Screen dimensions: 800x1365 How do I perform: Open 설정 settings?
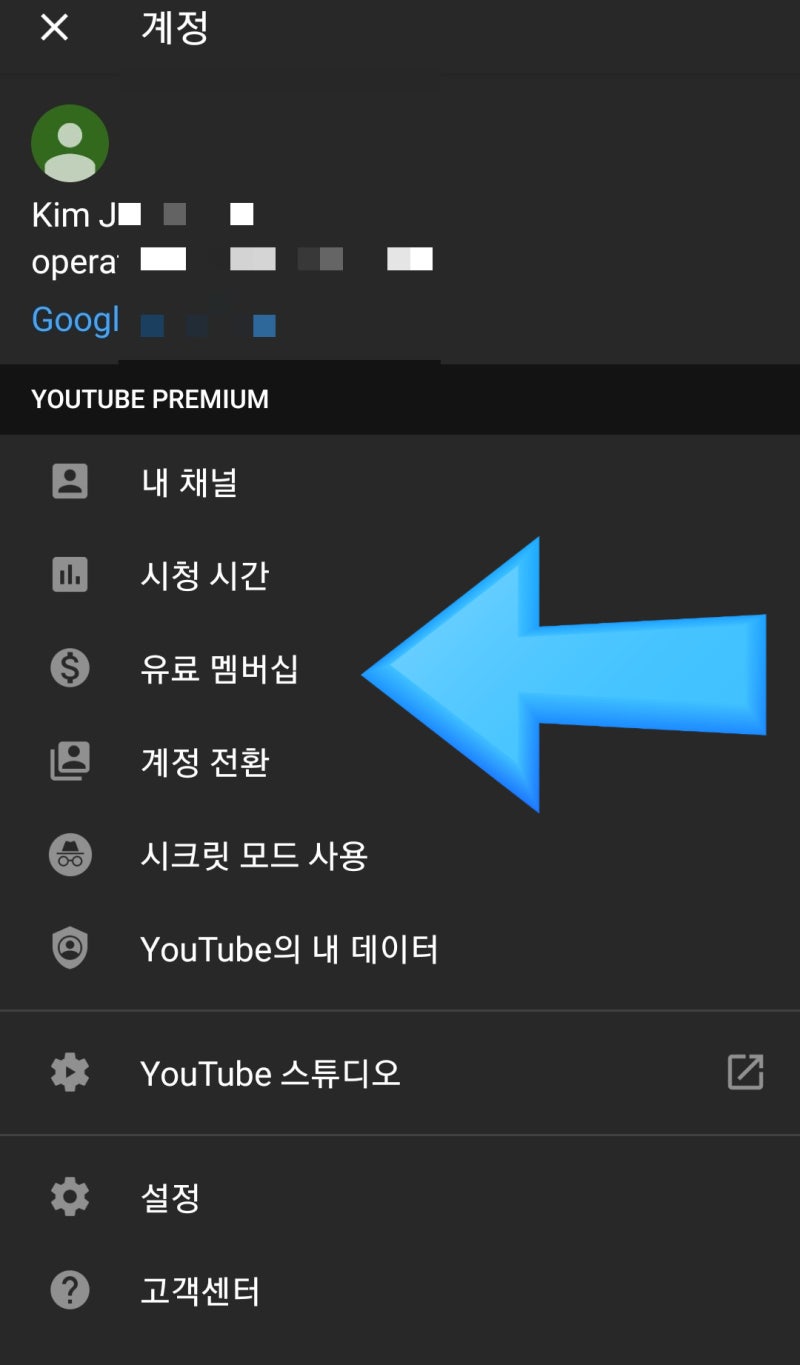400,1197
